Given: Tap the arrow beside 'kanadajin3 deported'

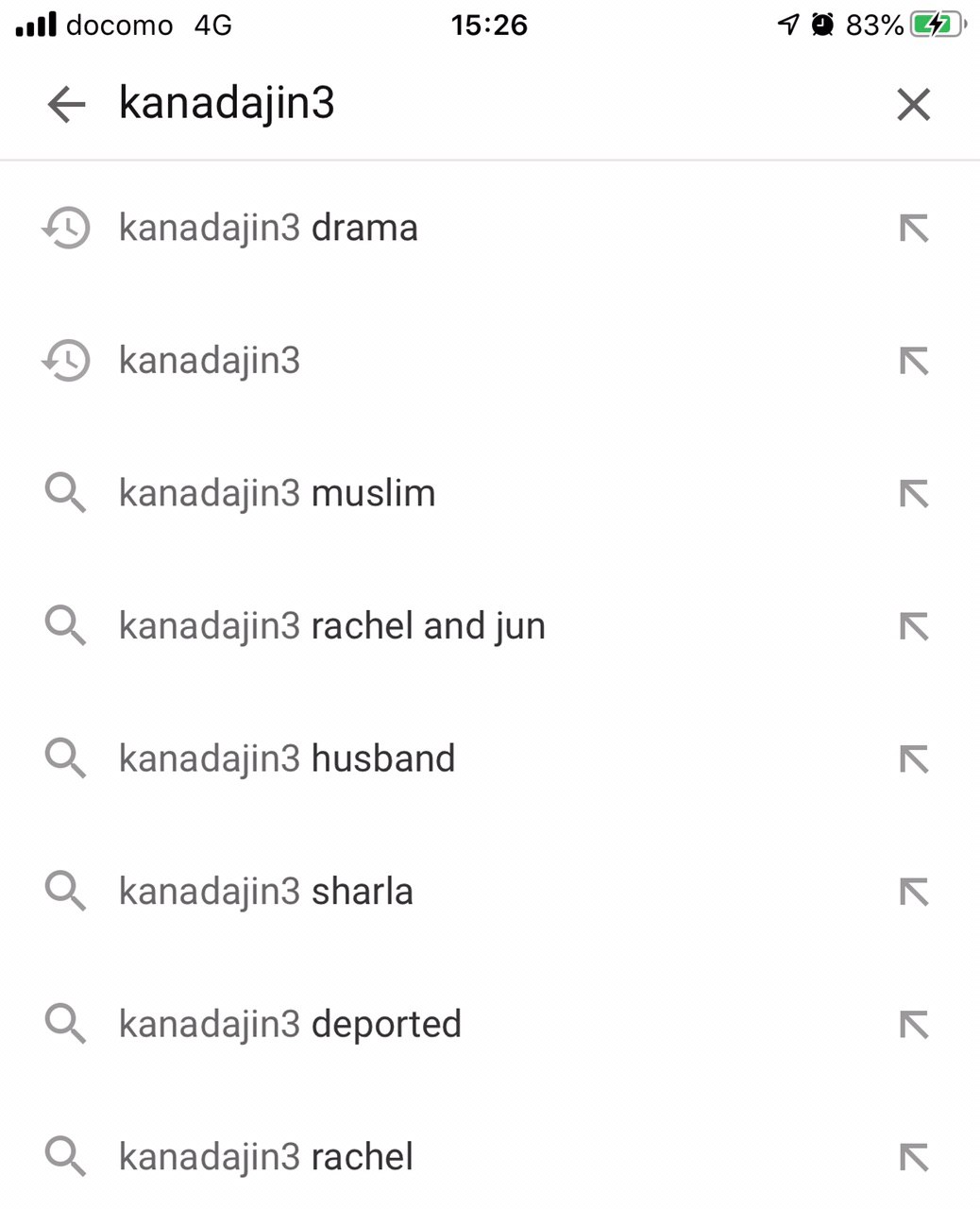Looking at the screenshot, I should coord(913,1025).
